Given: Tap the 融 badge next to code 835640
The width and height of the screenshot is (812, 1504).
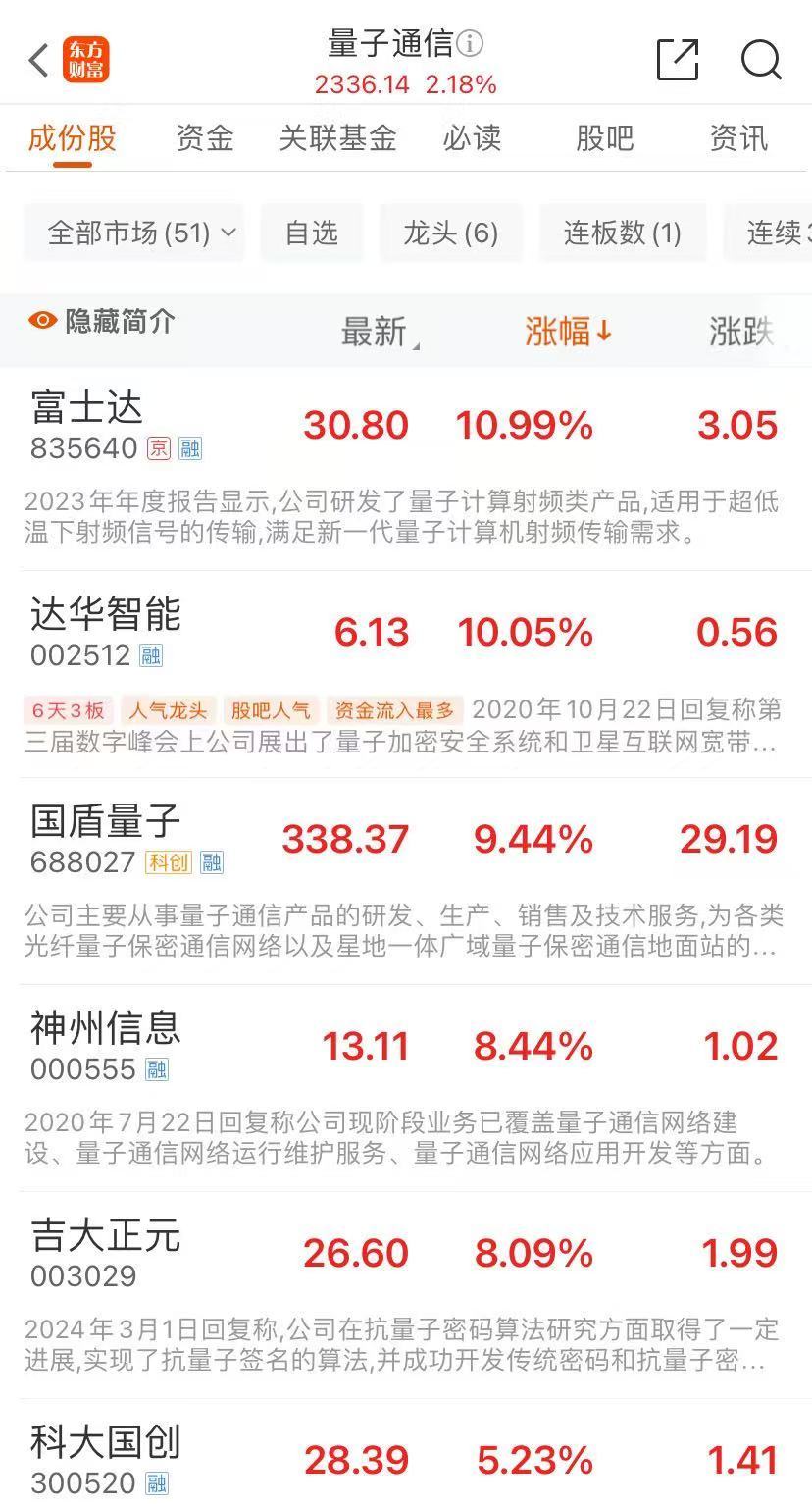Looking at the screenshot, I should coord(189,448).
